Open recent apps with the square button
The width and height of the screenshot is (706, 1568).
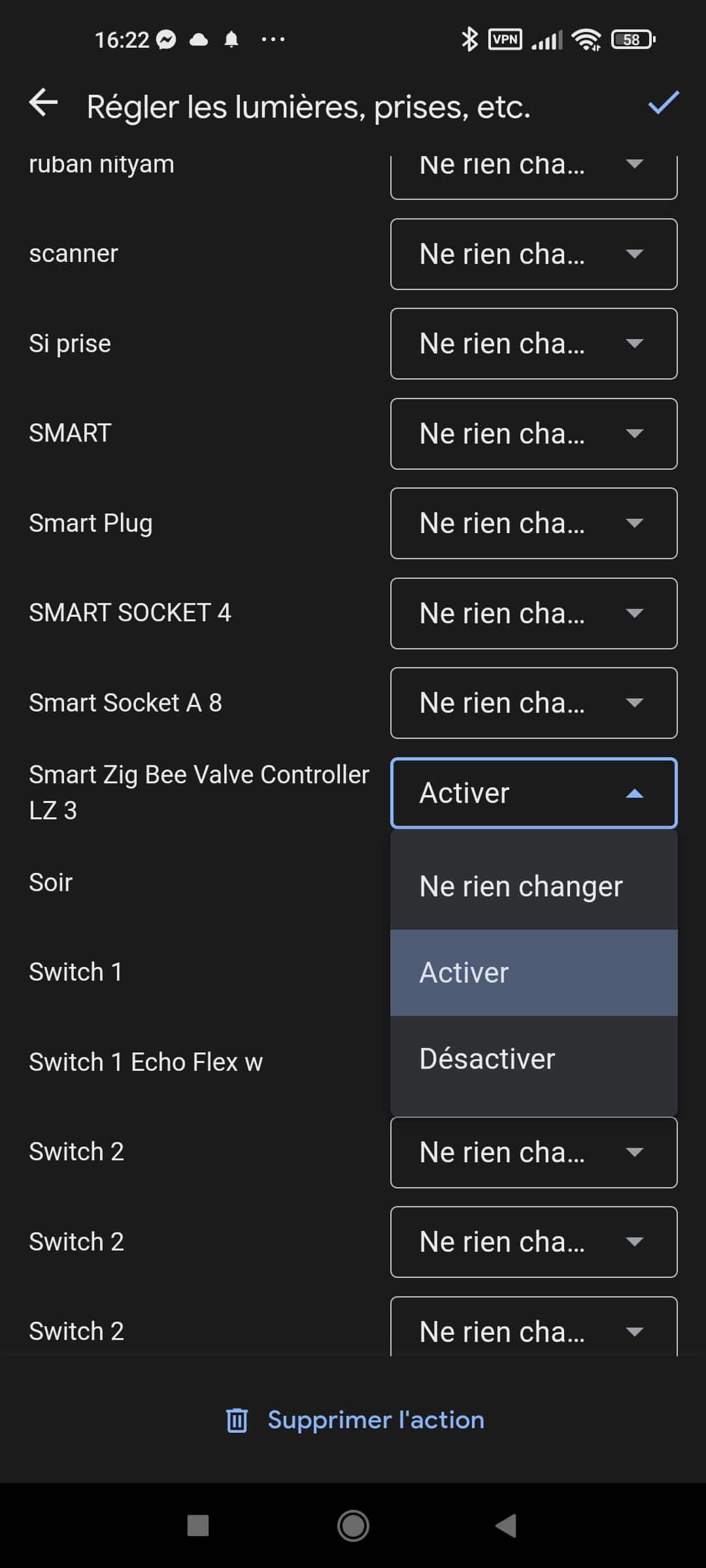198,1526
